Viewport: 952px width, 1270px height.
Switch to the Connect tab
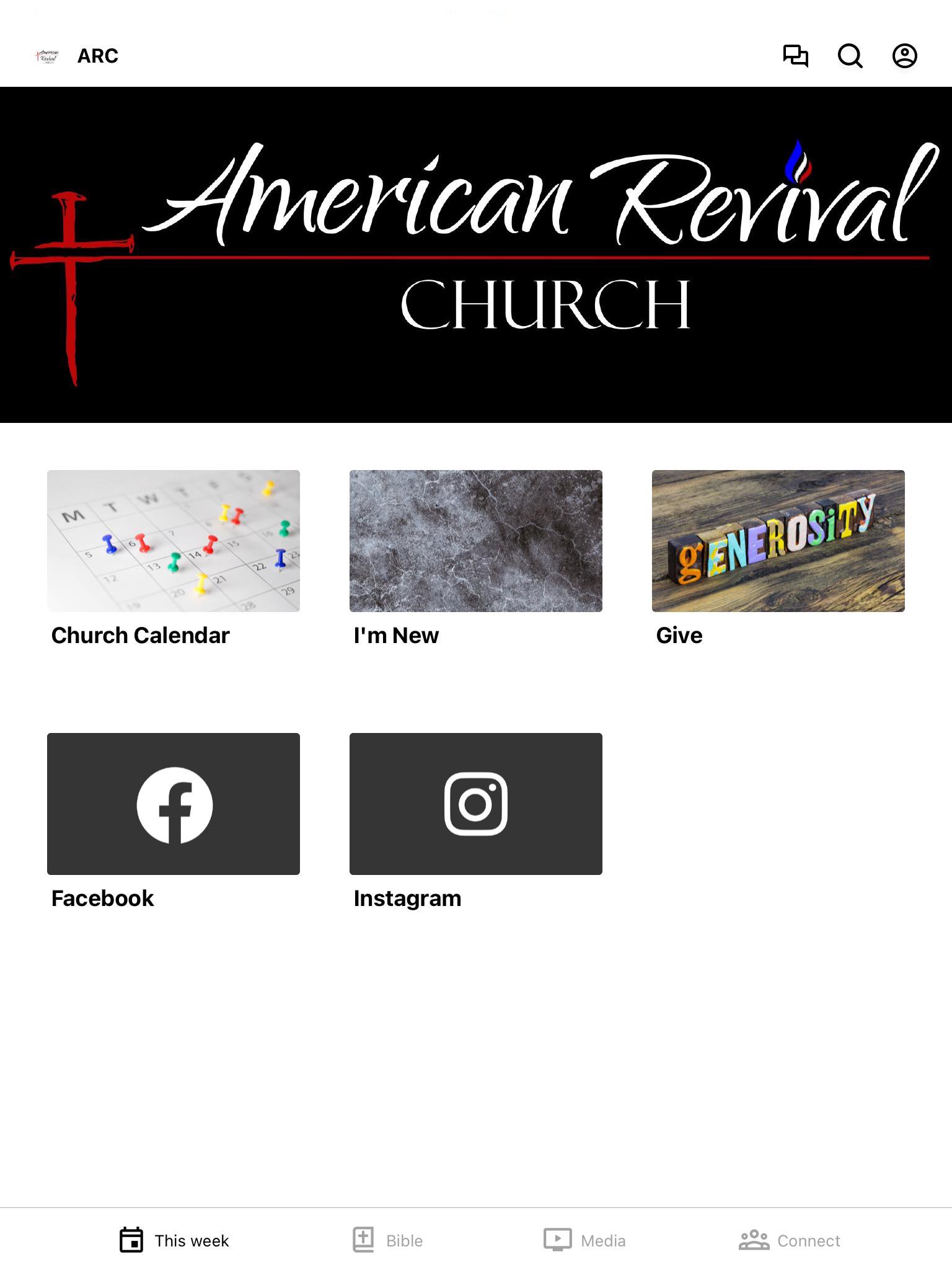(x=789, y=1240)
